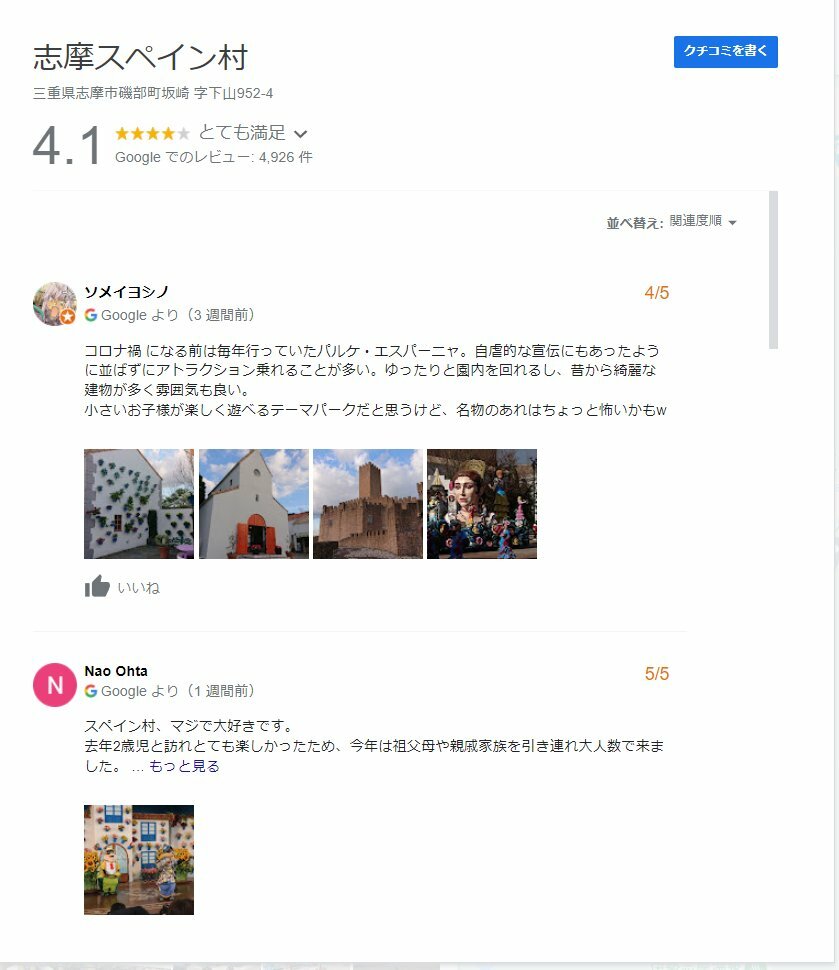Screen dimensions: 839x970
Task: View ソメイヨシノ's white church photo
Action: (253, 503)
